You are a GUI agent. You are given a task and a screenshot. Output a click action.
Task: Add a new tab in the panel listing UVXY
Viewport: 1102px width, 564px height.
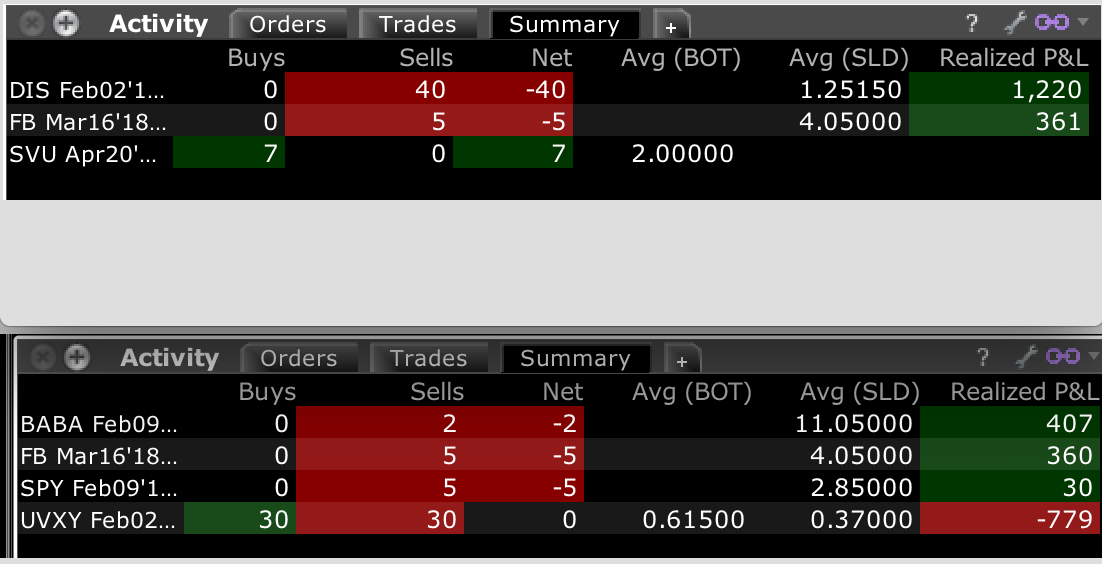(682, 360)
